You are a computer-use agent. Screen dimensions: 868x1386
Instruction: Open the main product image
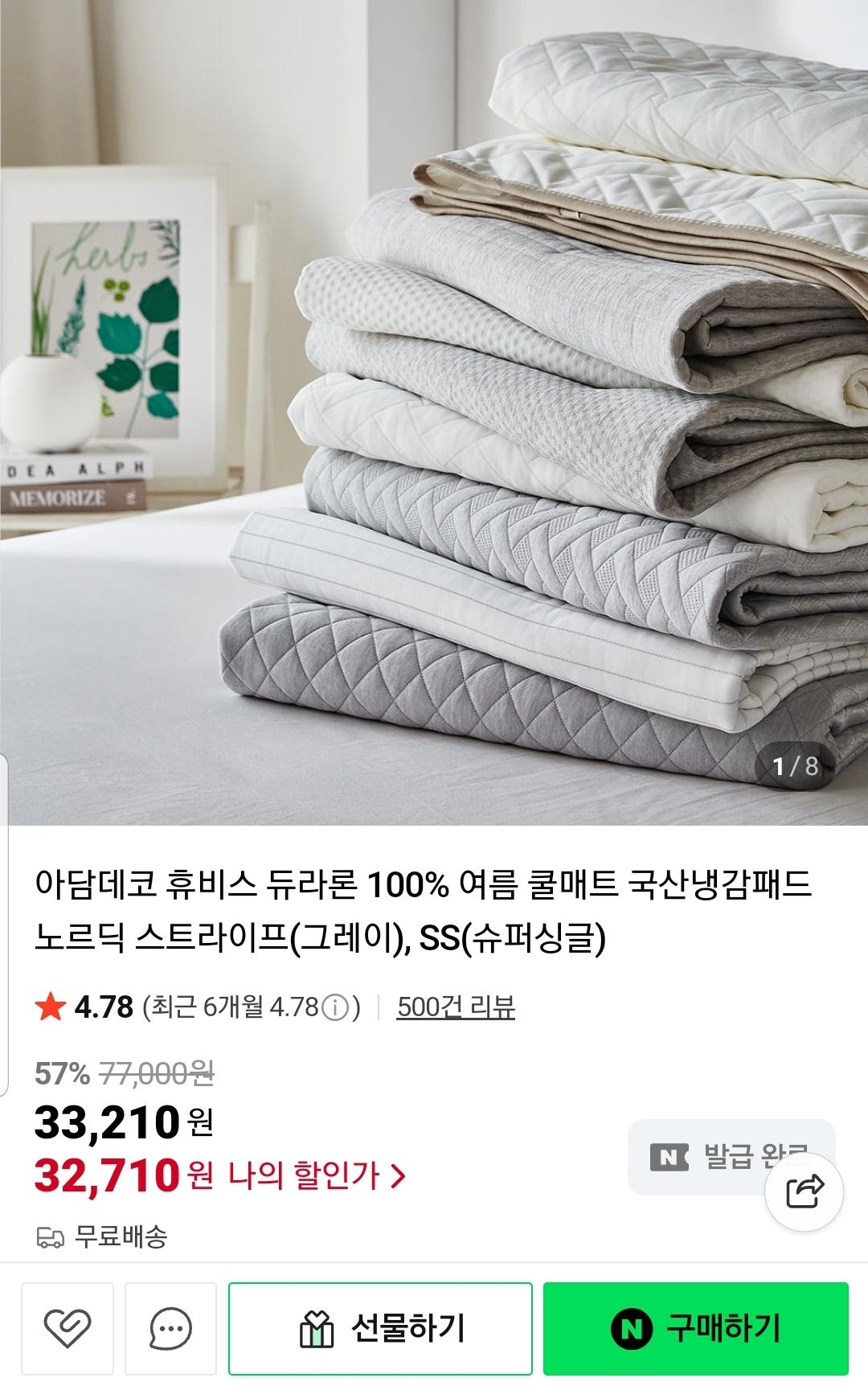click(434, 412)
